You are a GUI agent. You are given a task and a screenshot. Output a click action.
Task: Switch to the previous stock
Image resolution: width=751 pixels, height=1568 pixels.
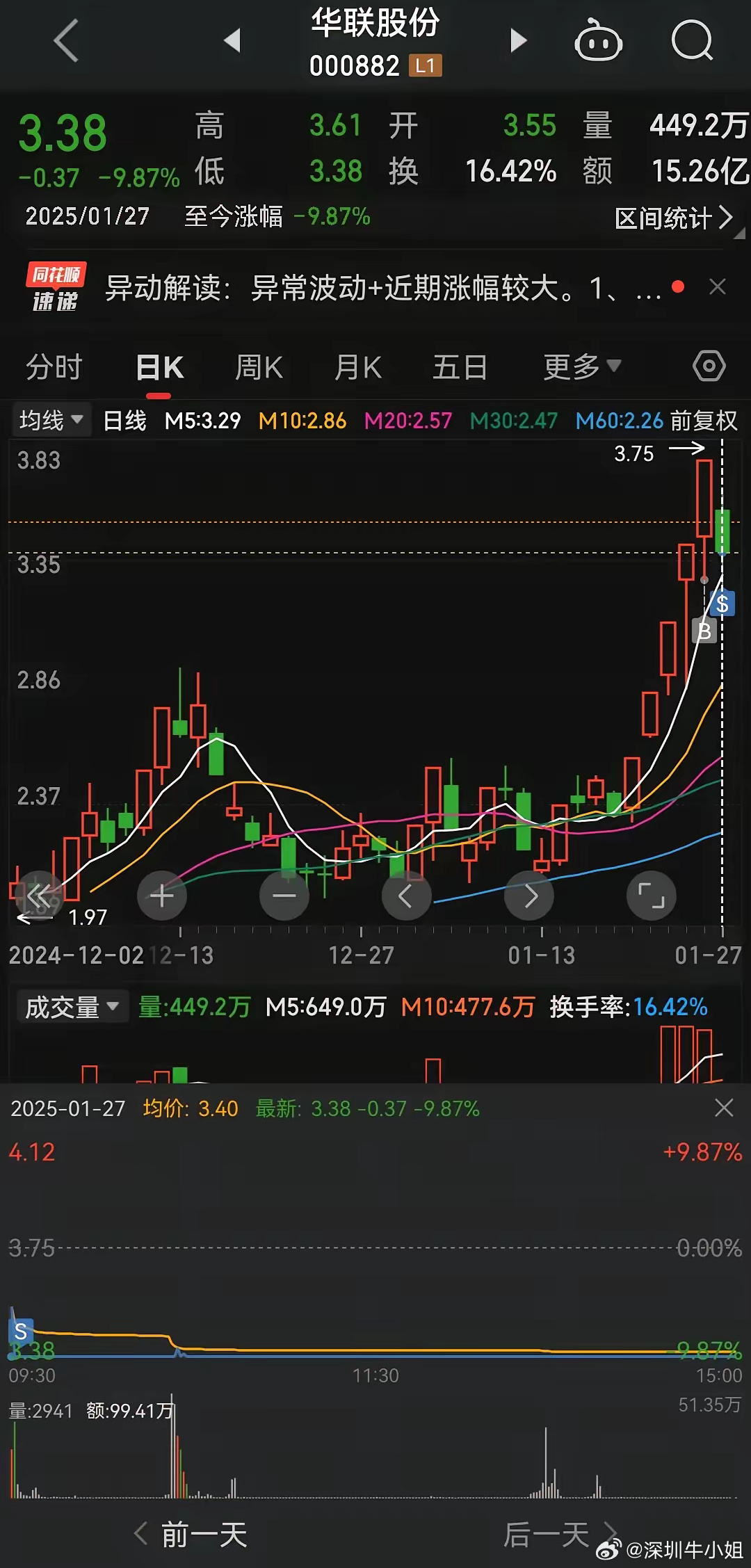pyautogui.click(x=232, y=40)
